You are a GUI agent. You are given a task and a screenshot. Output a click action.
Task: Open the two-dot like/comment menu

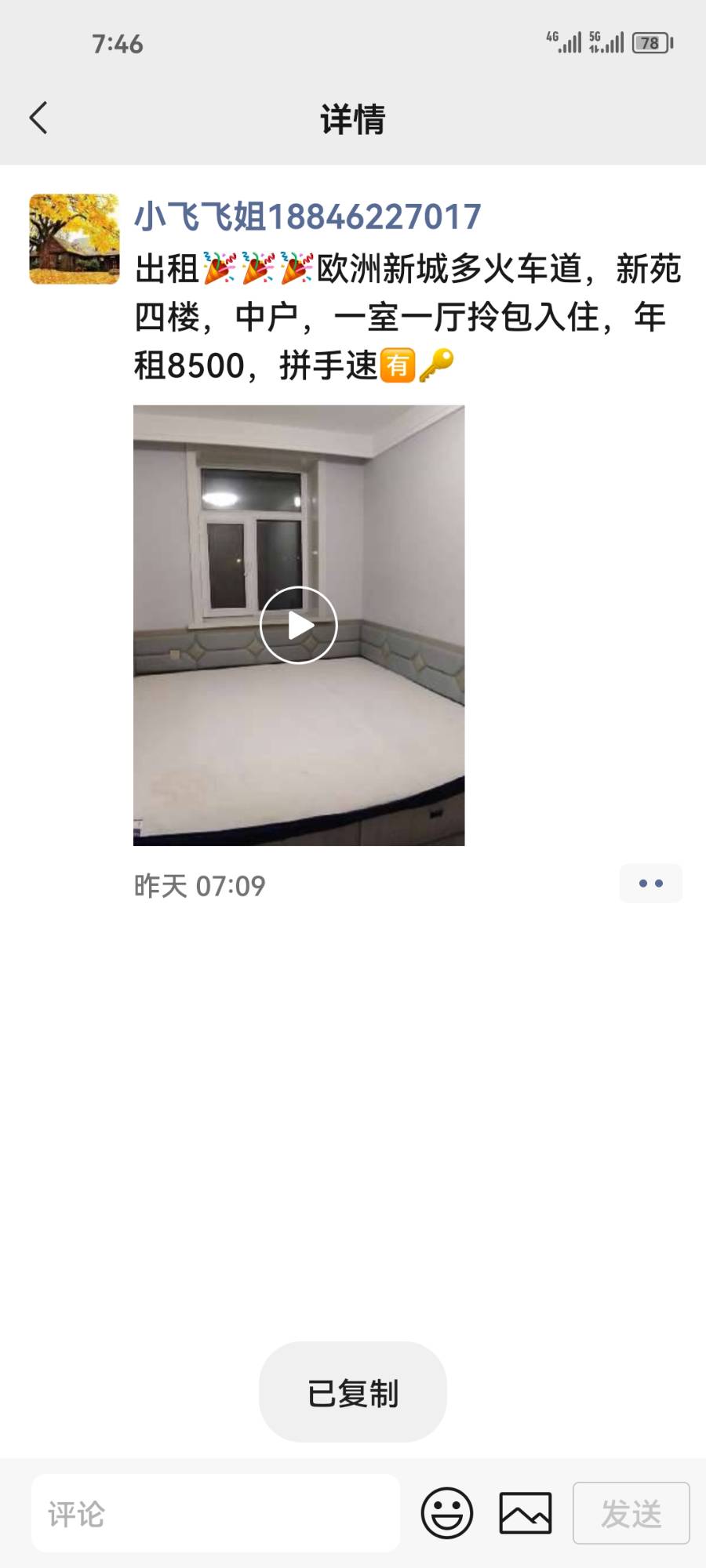point(650,884)
